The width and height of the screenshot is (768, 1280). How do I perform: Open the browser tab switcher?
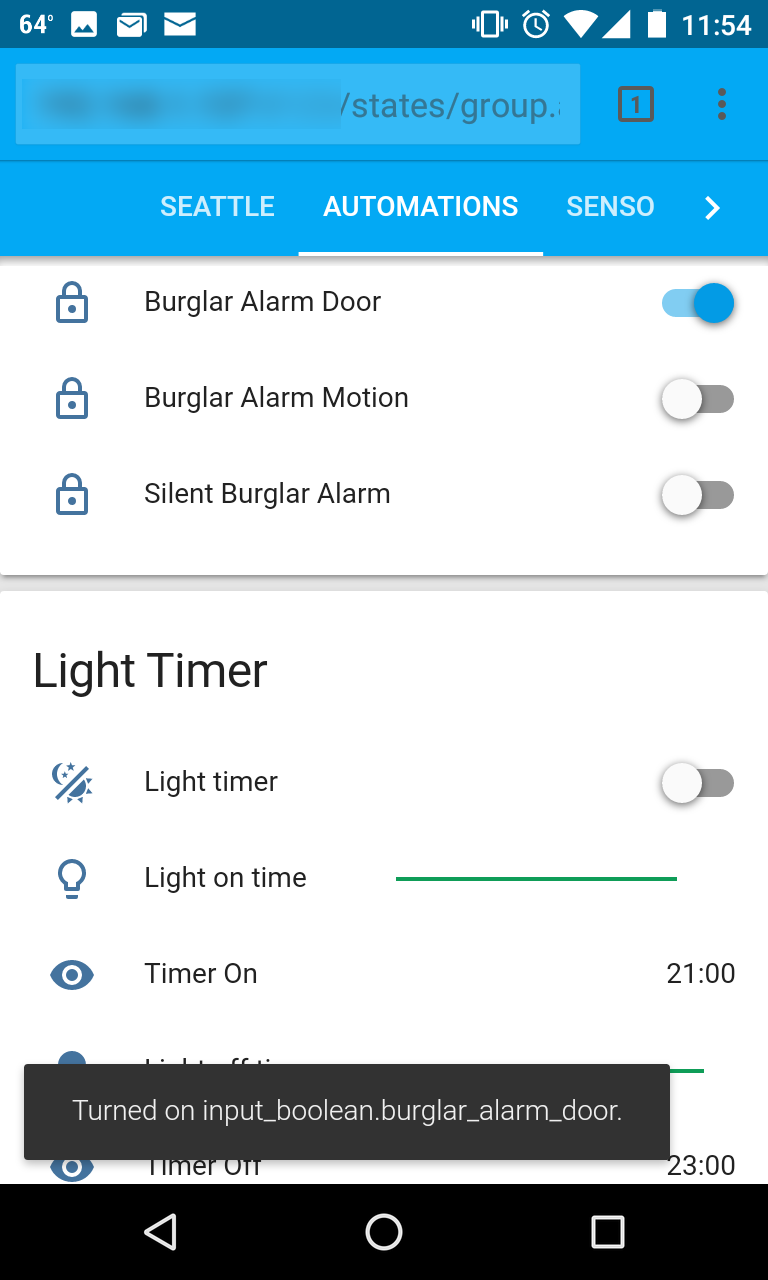636,104
